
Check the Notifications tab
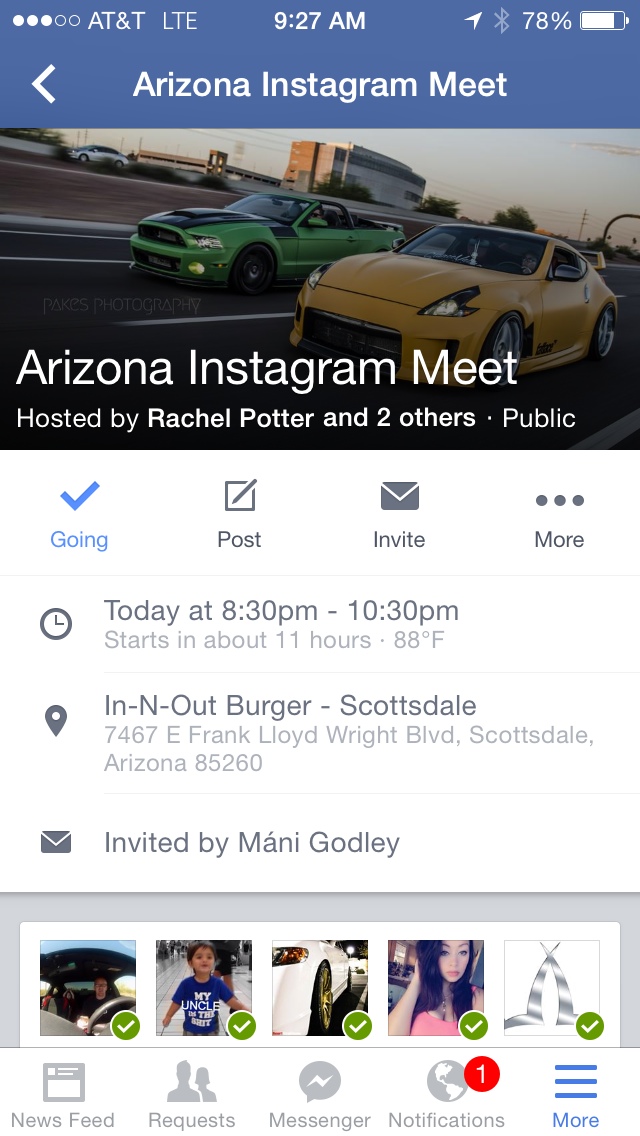pos(447,1093)
